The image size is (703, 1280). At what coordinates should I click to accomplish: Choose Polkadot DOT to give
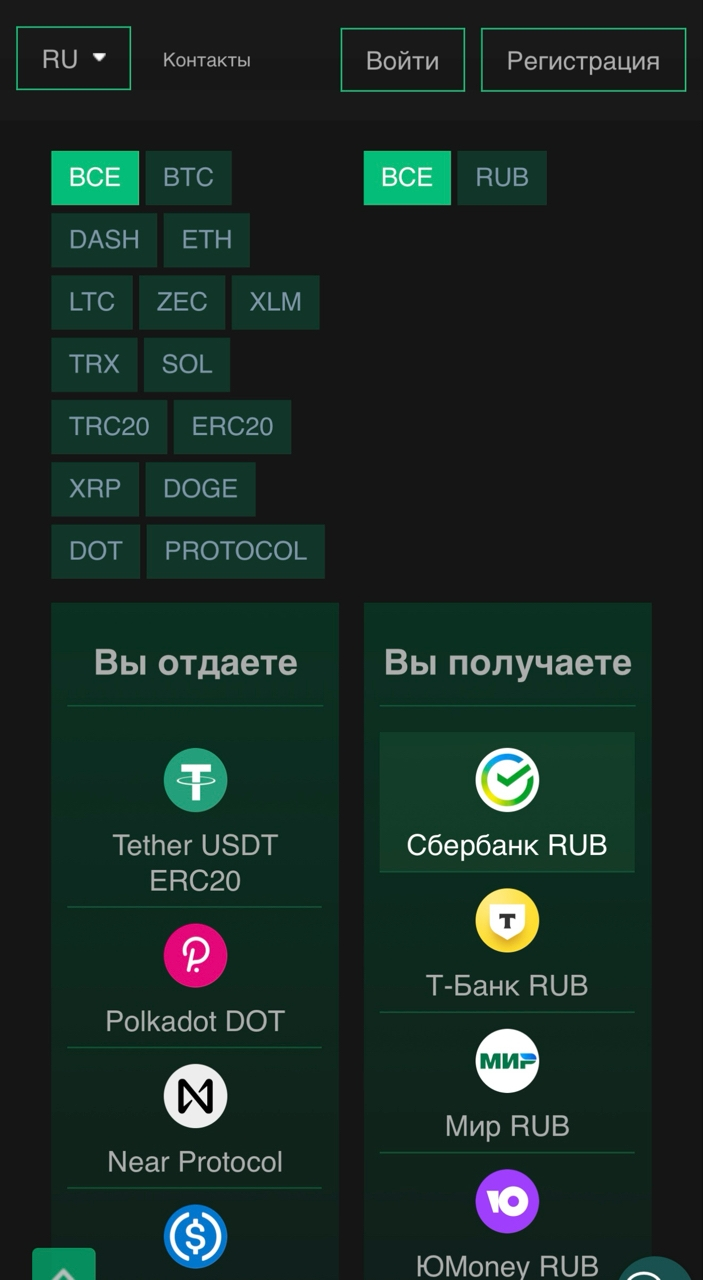pyautogui.click(x=195, y=978)
